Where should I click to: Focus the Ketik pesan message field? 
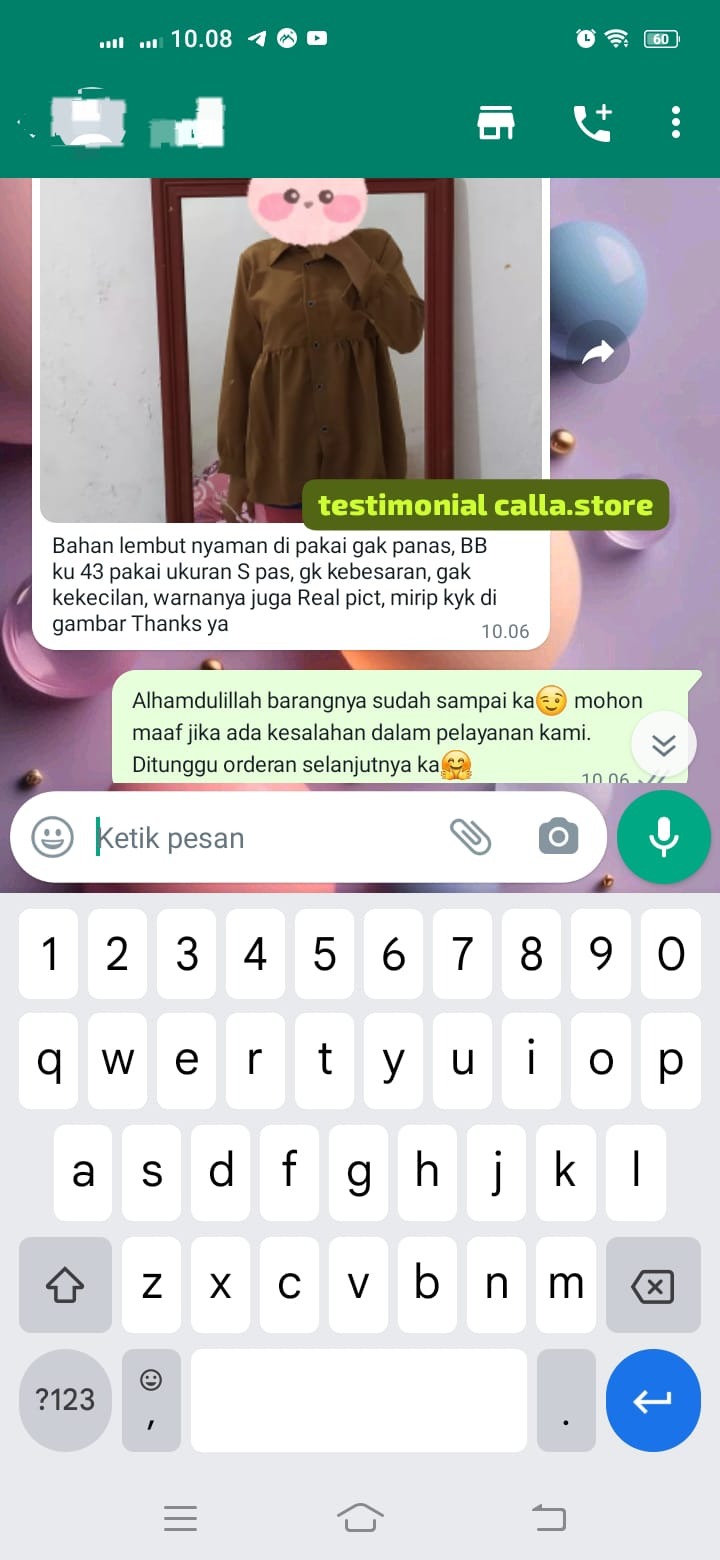coord(260,838)
